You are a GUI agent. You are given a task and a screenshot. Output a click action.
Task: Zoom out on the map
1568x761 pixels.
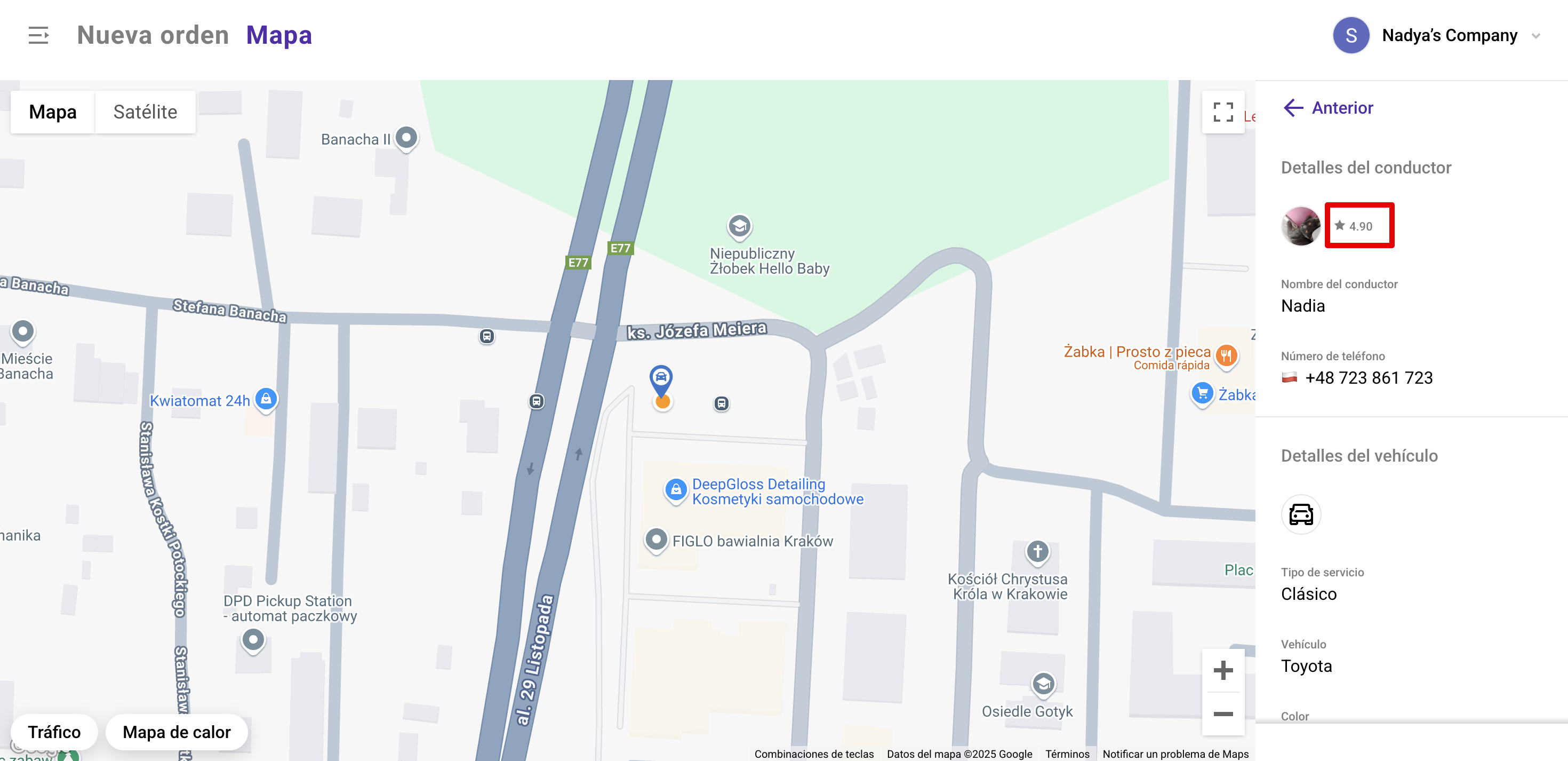point(1222,714)
